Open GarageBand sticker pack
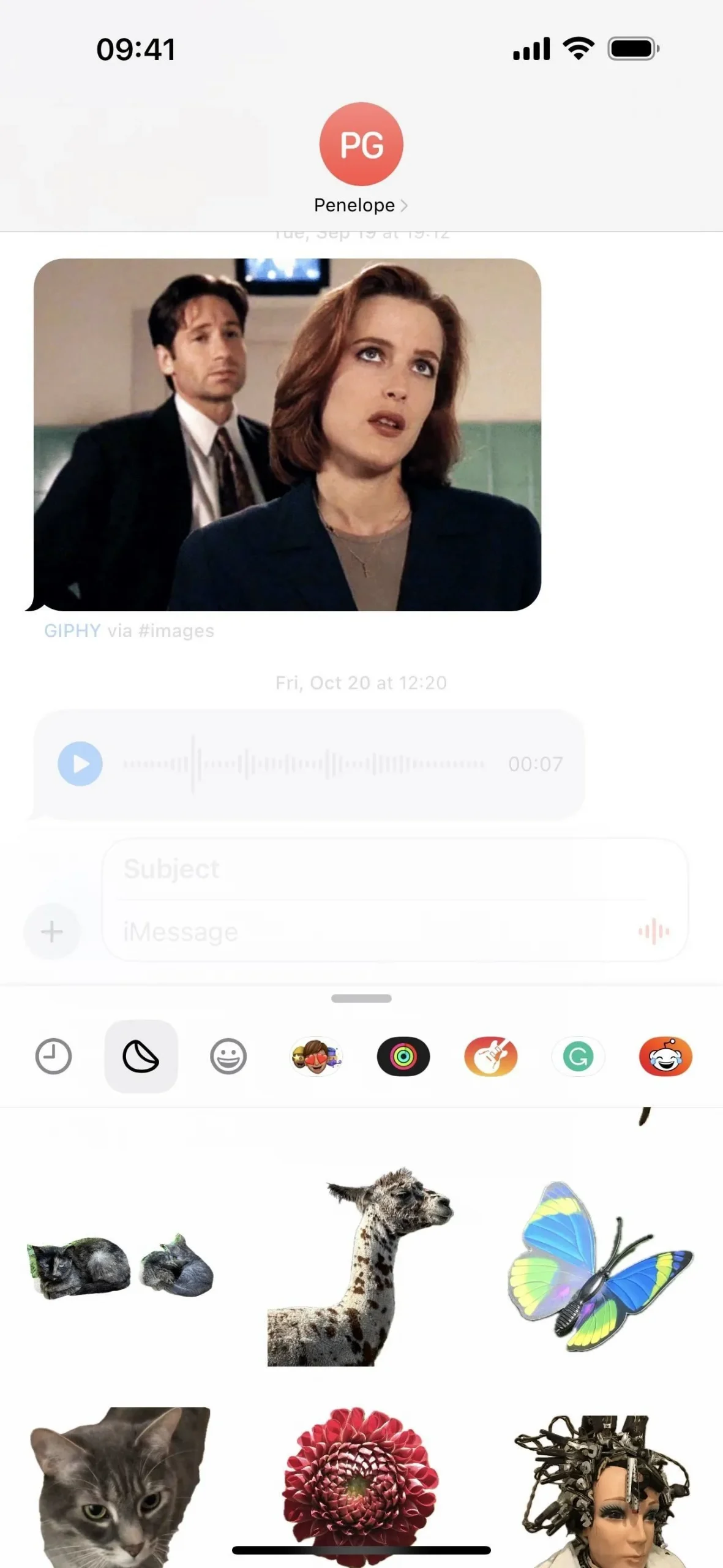Image resolution: width=723 pixels, height=1568 pixels. tap(491, 1057)
